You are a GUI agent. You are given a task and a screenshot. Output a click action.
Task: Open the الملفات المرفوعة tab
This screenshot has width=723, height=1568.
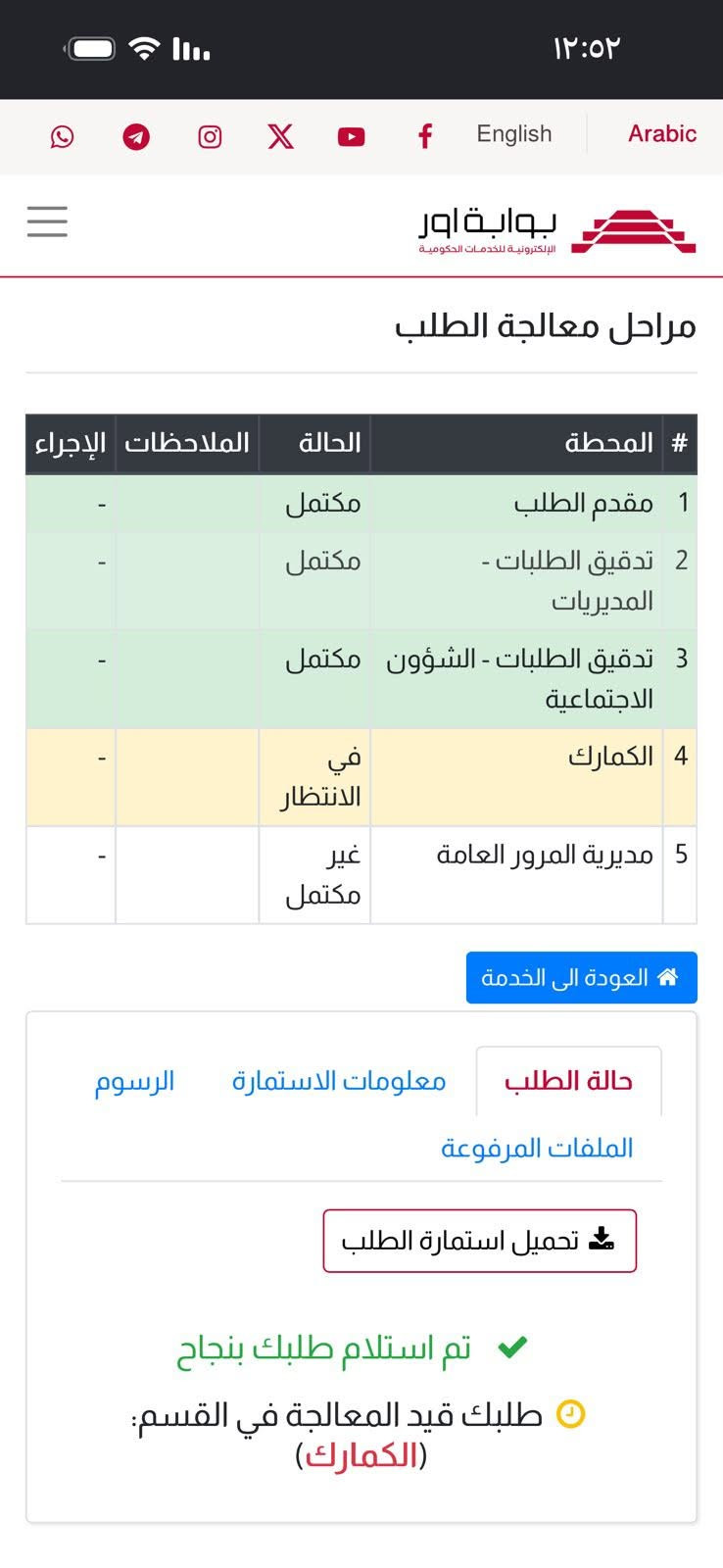(537, 1148)
